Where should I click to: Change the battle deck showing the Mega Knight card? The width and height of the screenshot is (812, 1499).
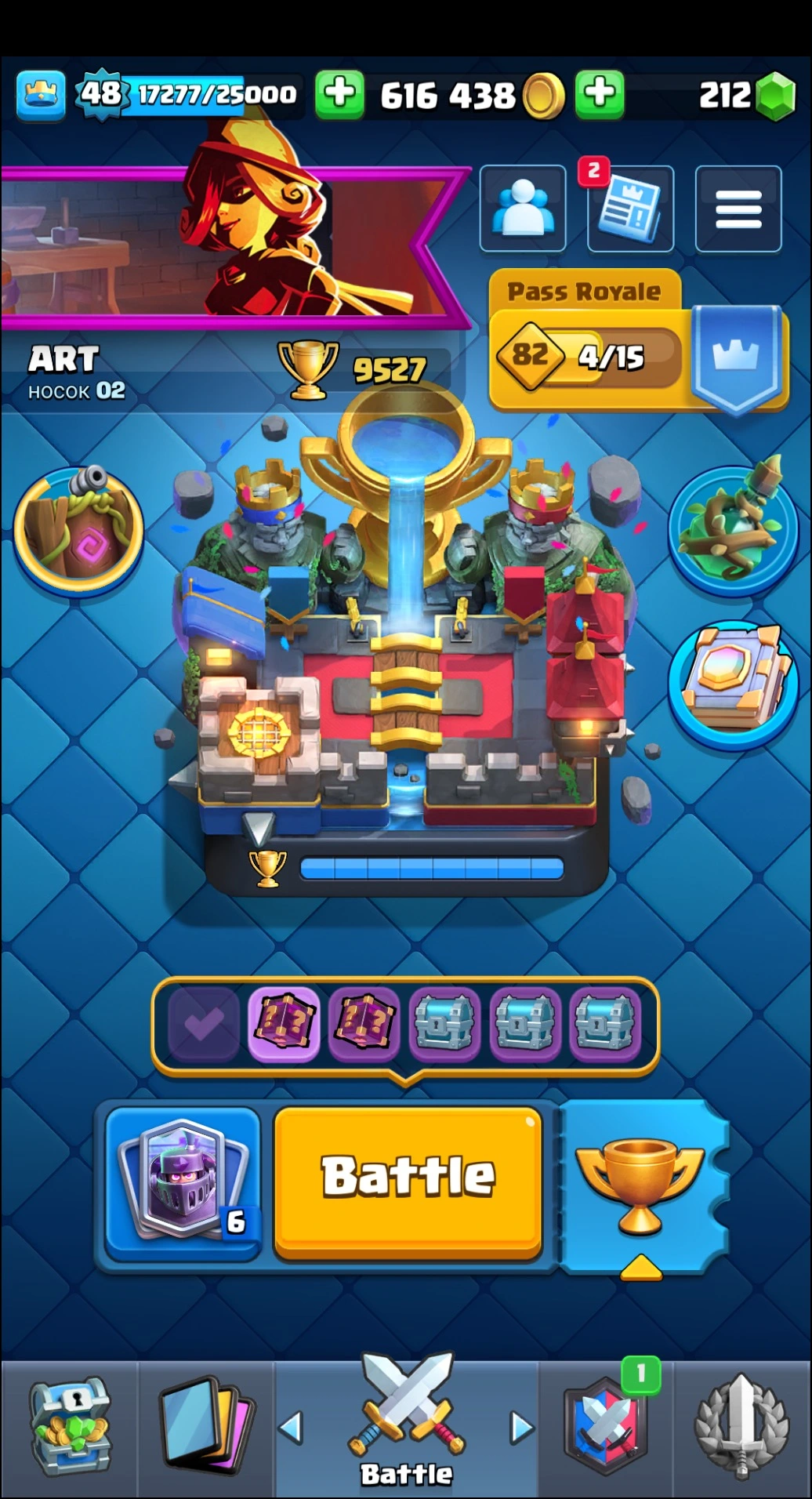(x=183, y=1181)
